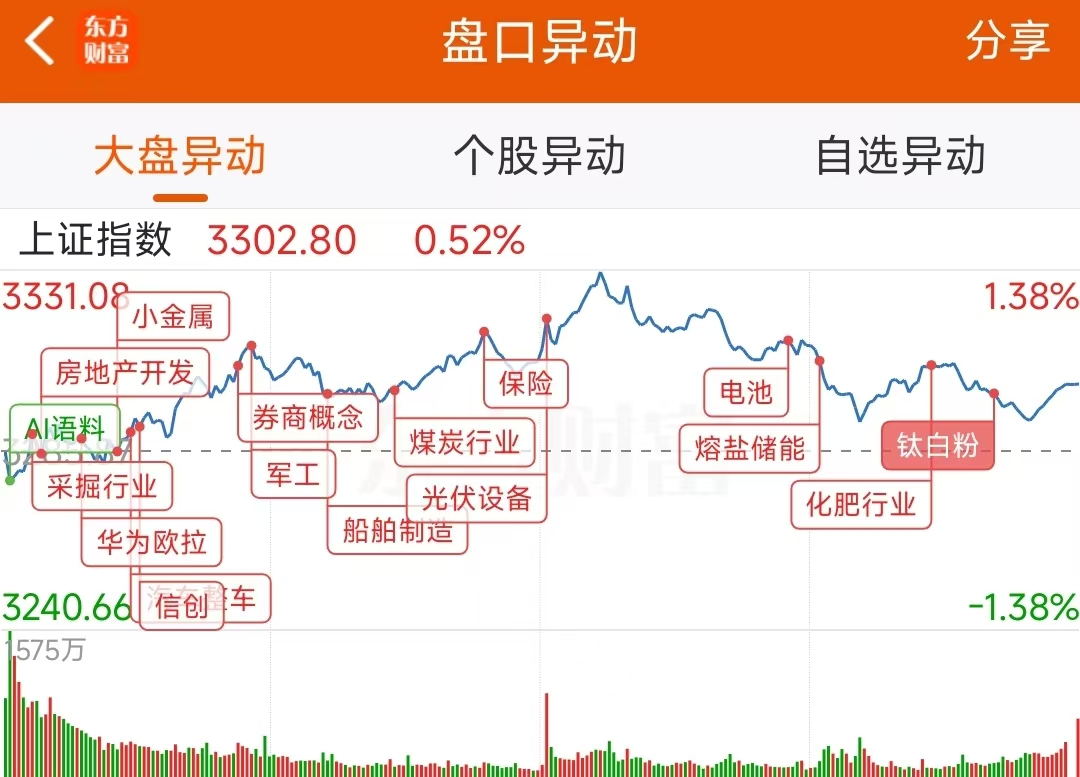
Task: Open the 房地产开发 sector label
Action: coord(124,373)
